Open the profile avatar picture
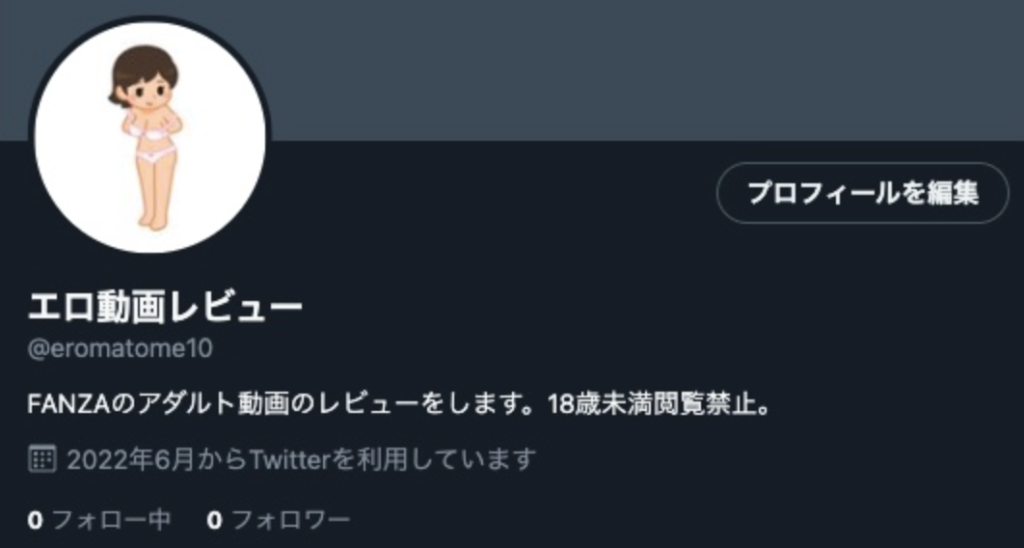The height and width of the screenshot is (548, 1024). tap(151, 136)
